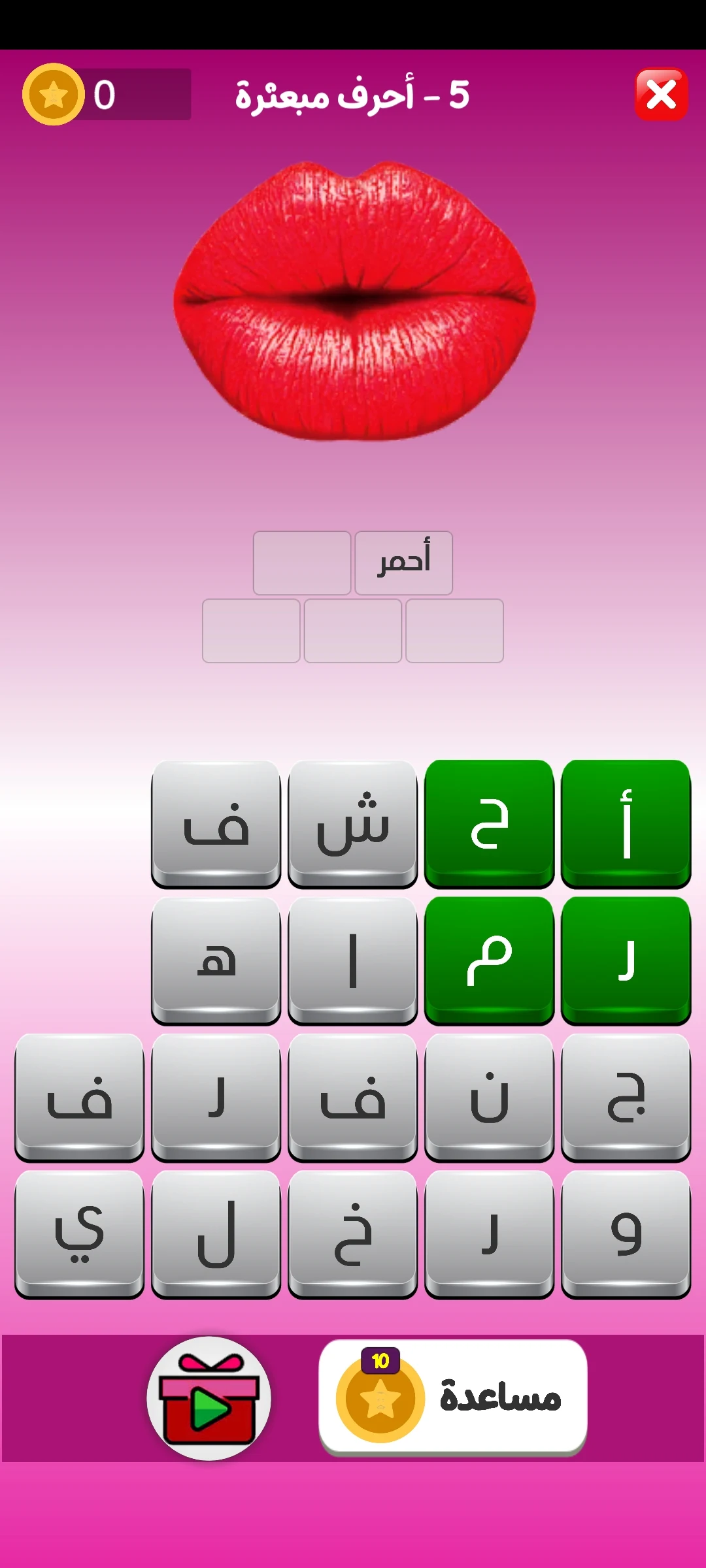
Task: Choose the grey ا alif key
Action: (352, 960)
